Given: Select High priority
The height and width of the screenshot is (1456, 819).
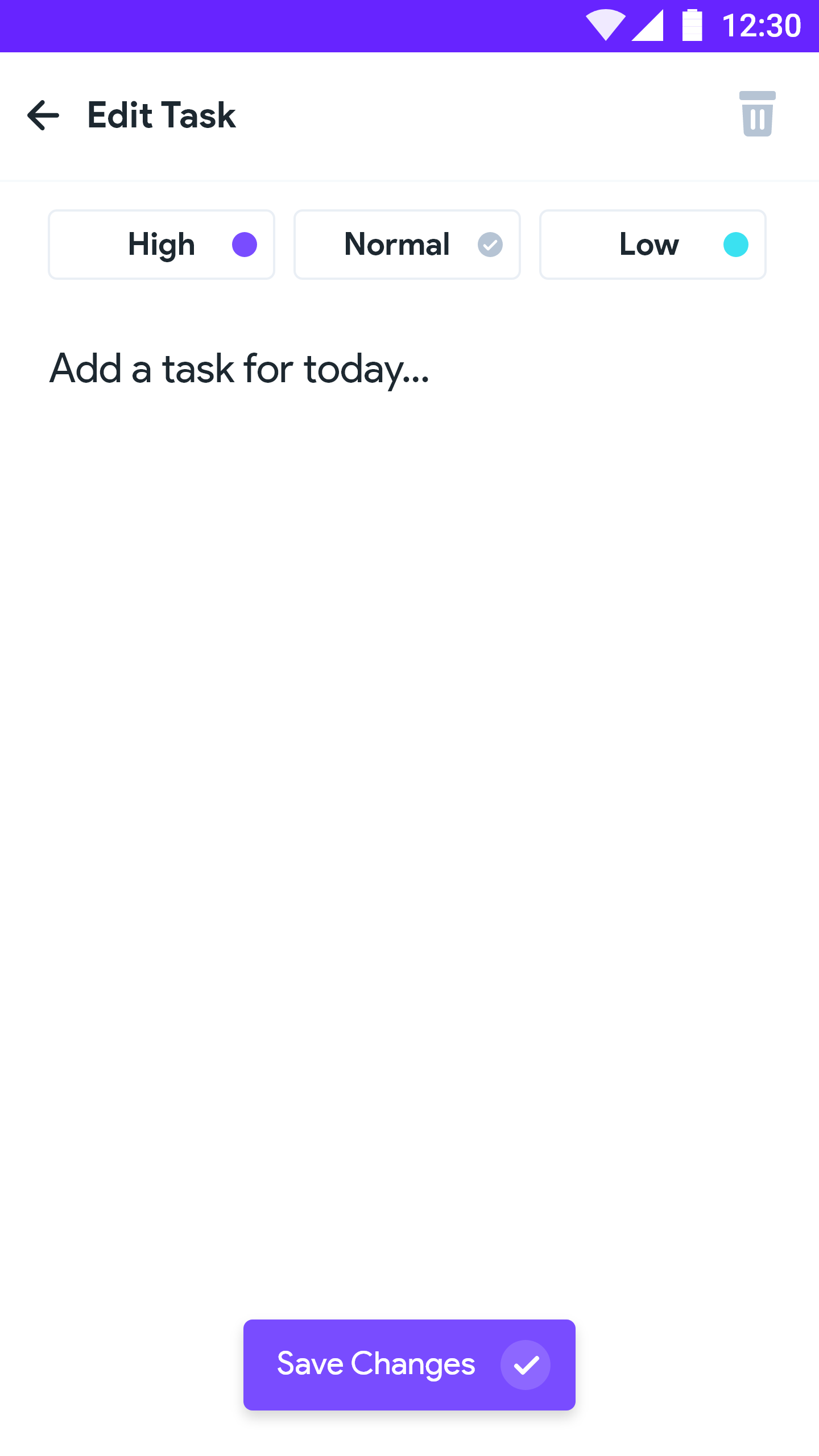Looking at the screenshot, I should click(x=162, y=245).
